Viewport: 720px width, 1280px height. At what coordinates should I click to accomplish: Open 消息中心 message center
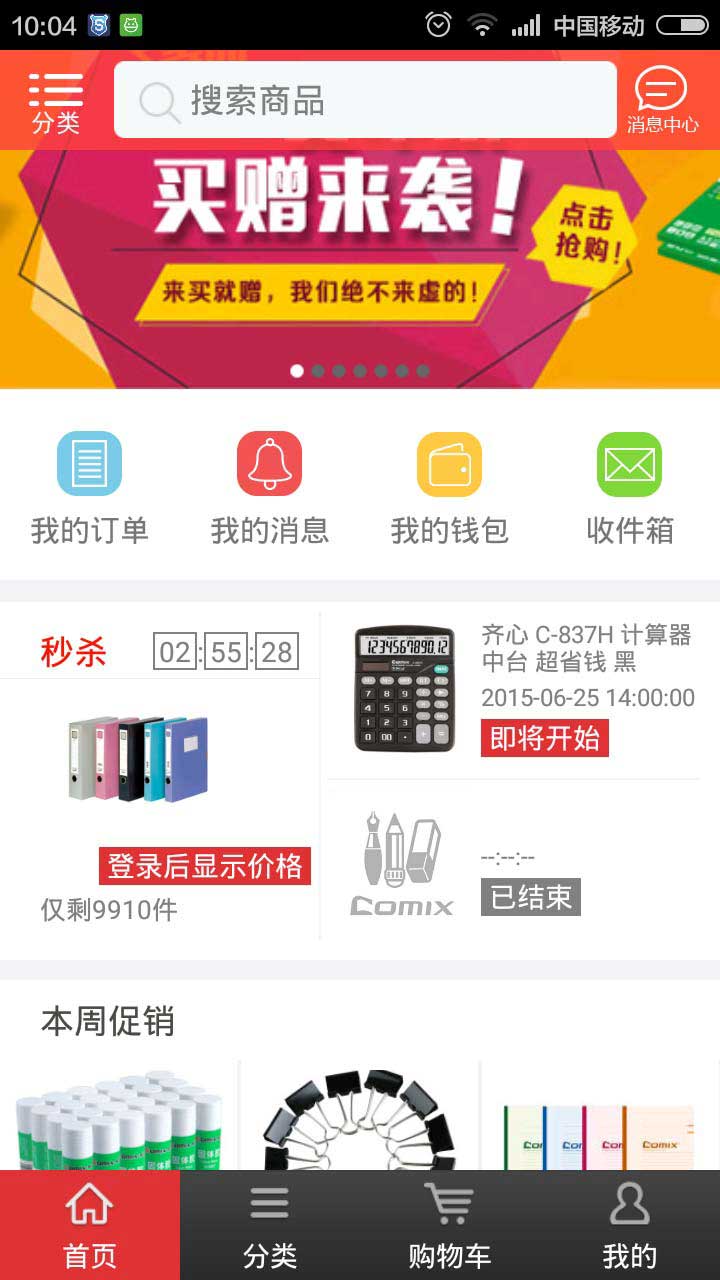(x=662, y=100)
